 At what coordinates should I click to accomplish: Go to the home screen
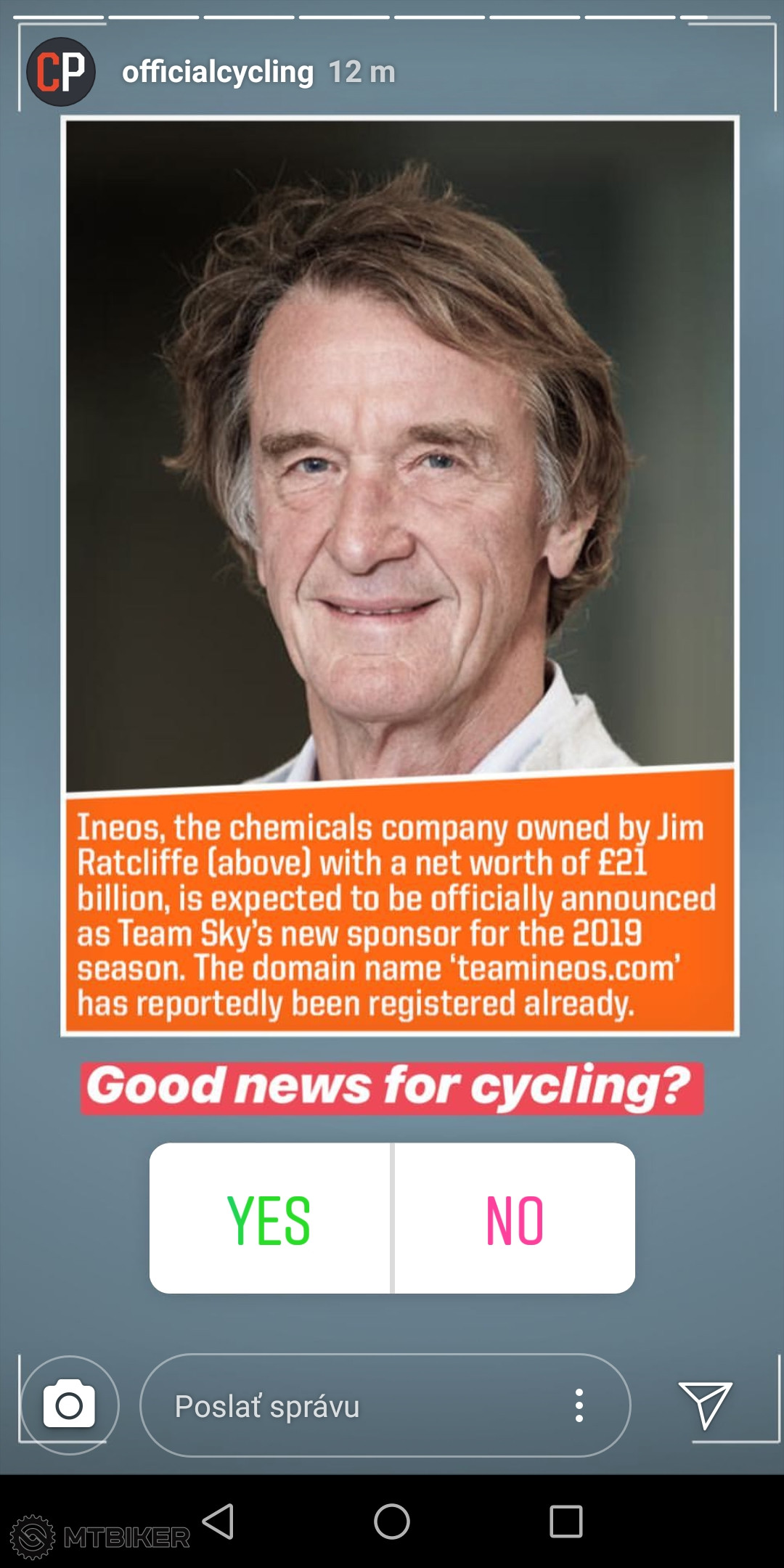click(392, 1521)
